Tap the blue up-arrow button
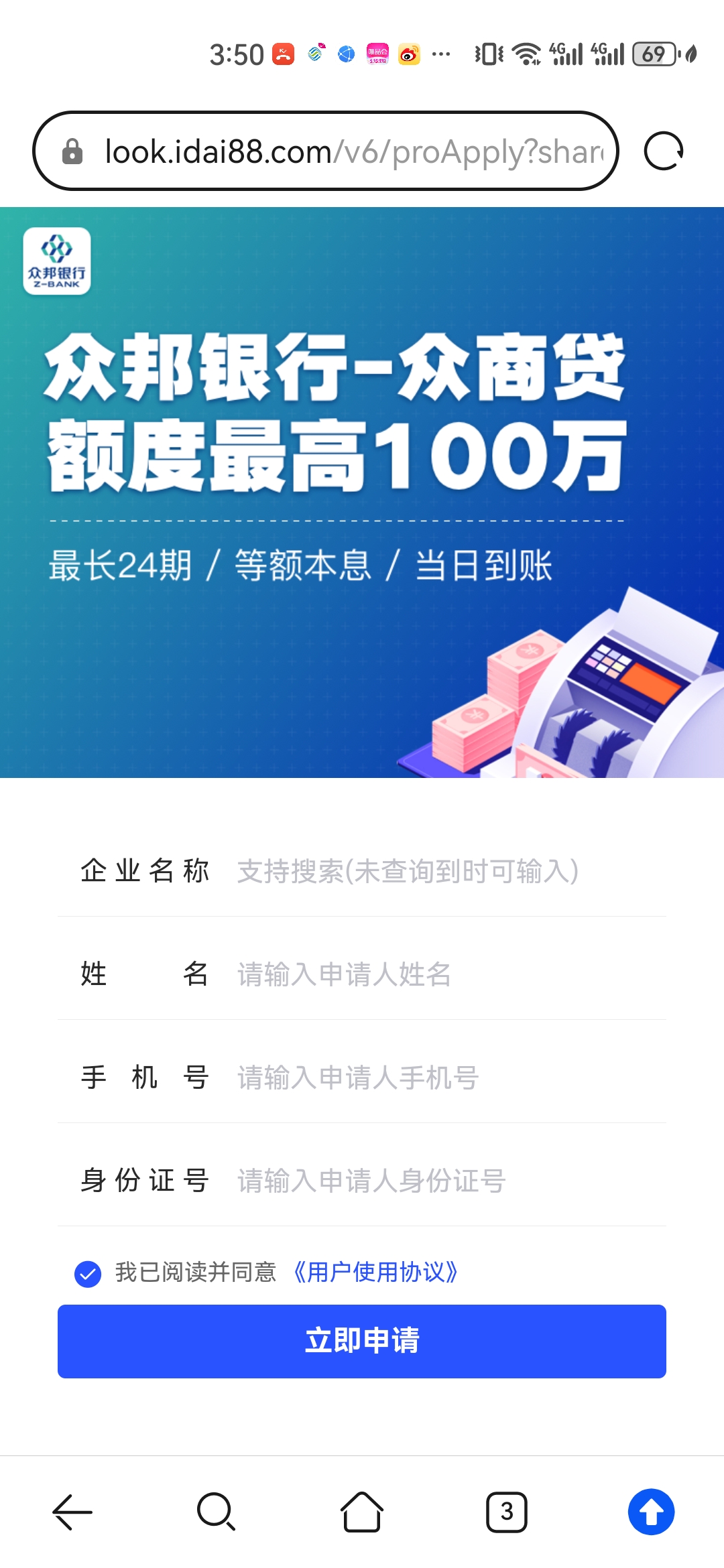Image resolution: width=724 pixels, height=1568 pixels. point(652,1512)
